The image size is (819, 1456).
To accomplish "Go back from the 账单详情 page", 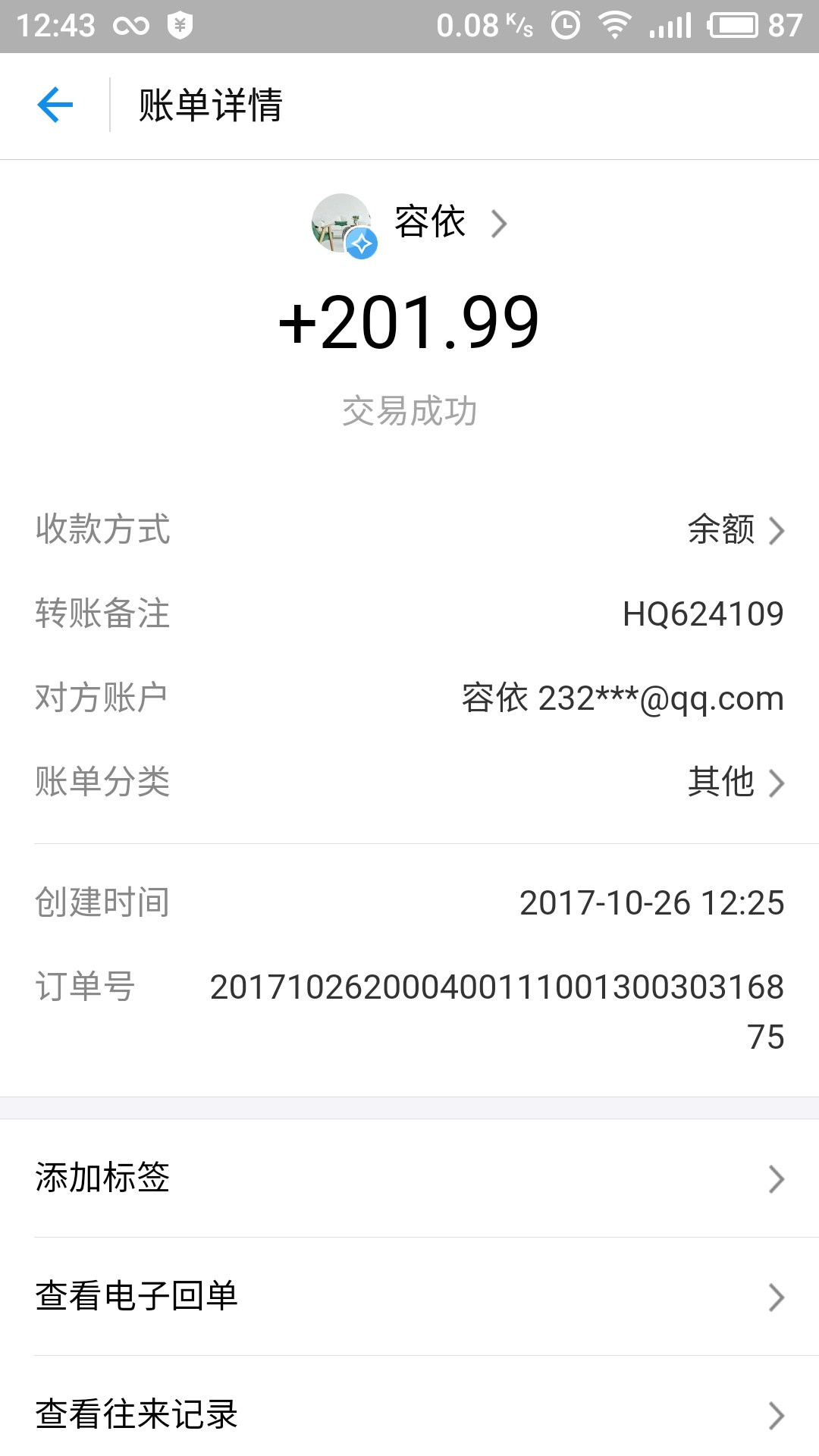I will tap(55, 105).
